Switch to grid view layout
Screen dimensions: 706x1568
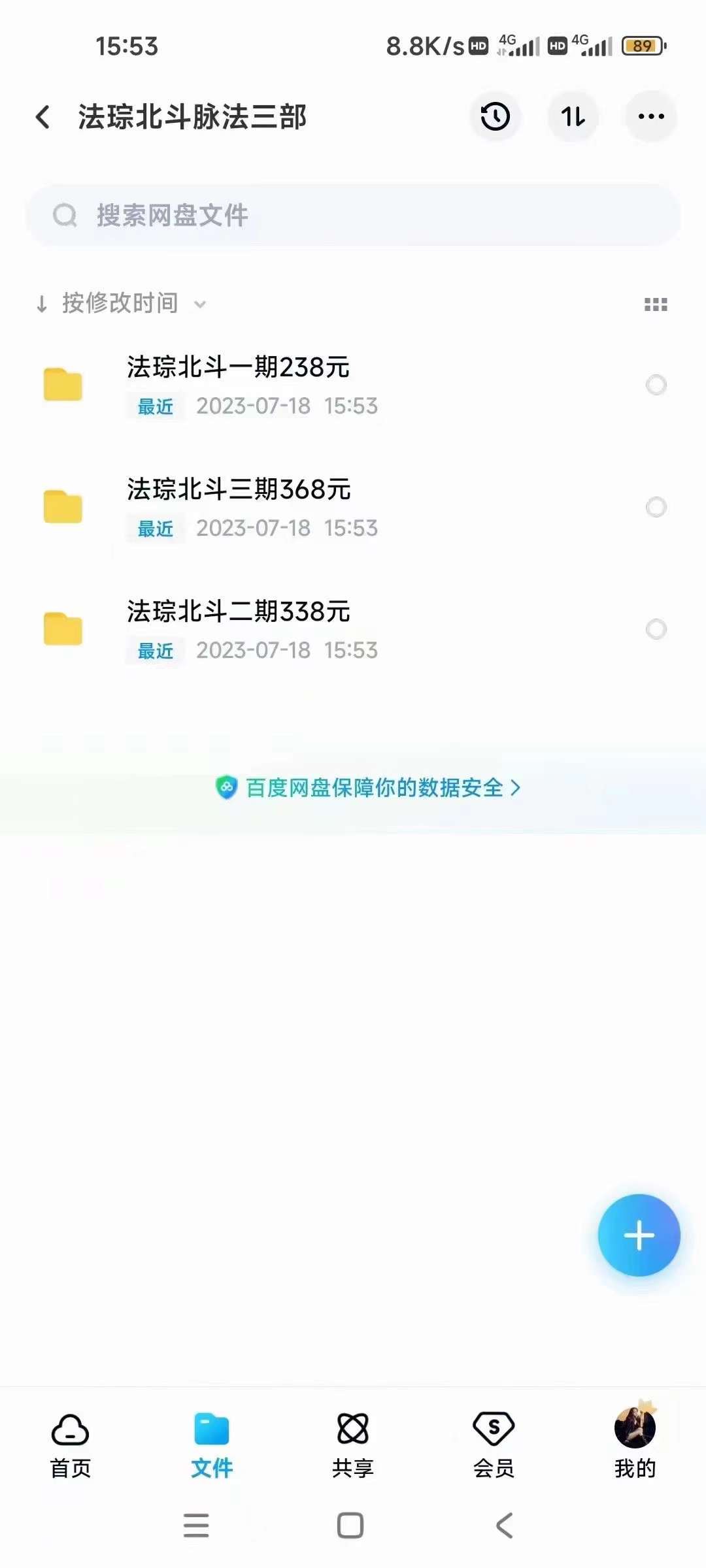tap(656, 303)
